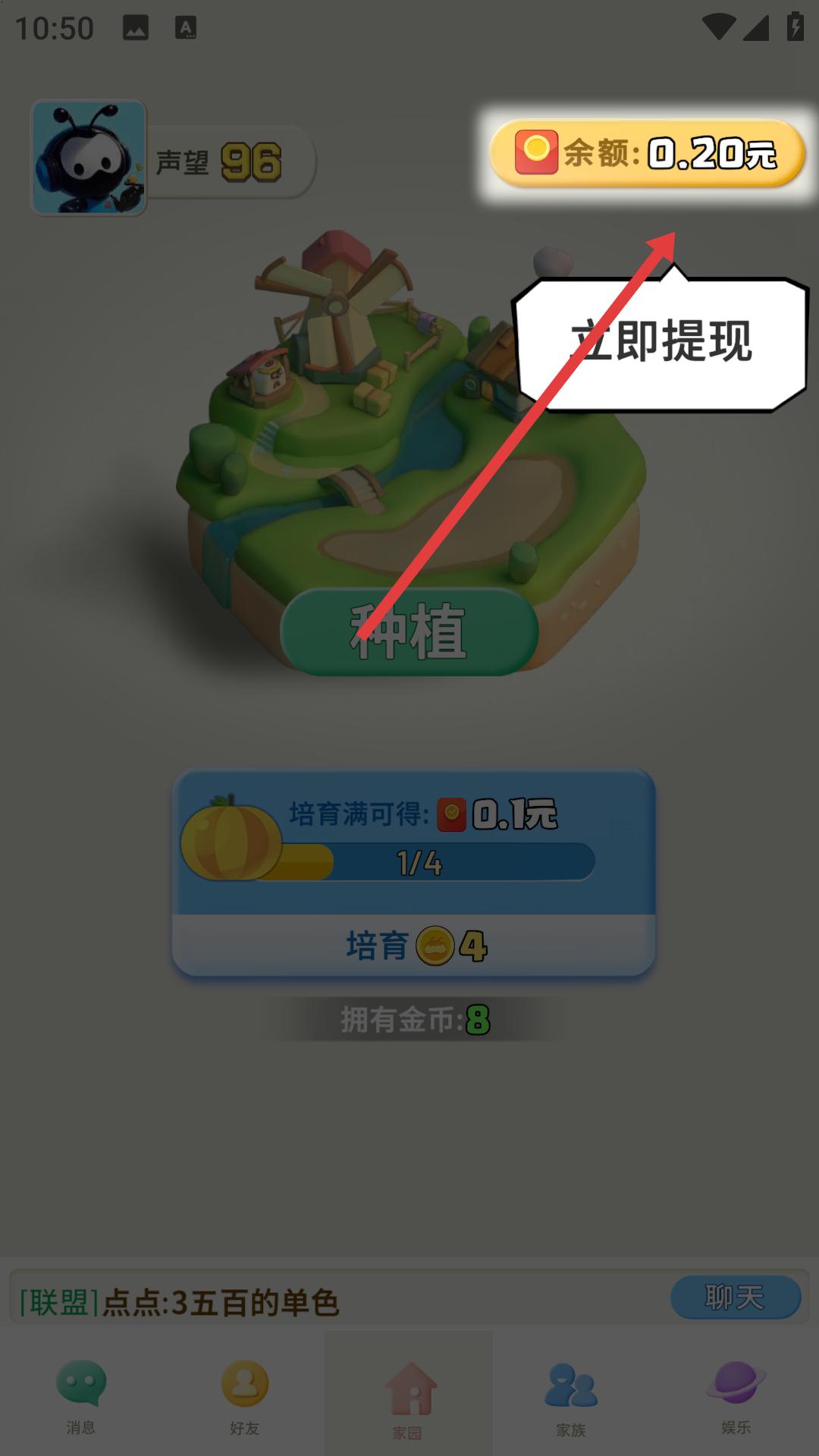Open the profile avatar next to 声望

pyautogui.click(x=89, y=158)
